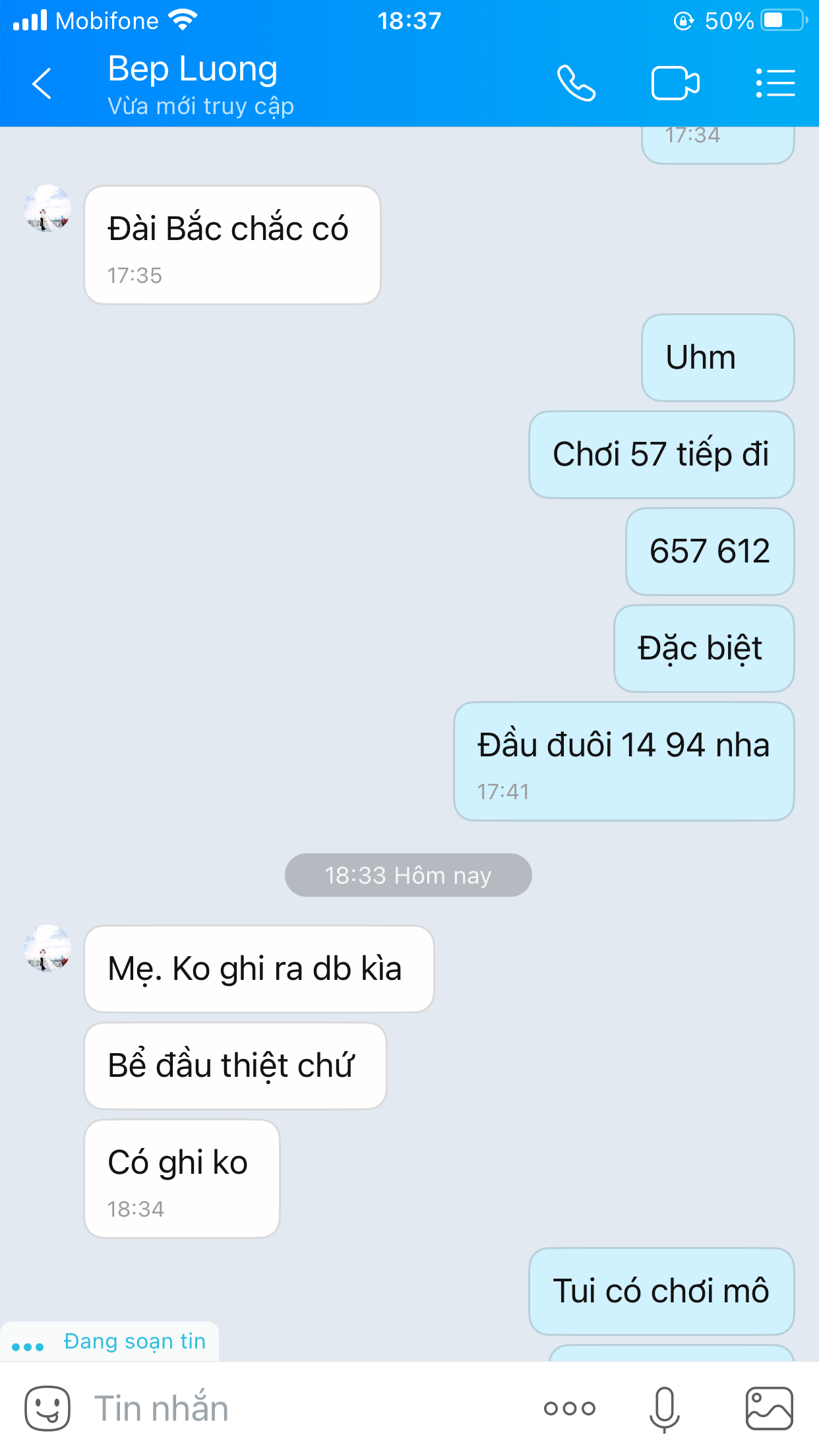Start a voice call with Bep Luong
Viewport: 819px width, 1456px height.
coord(576,83)
